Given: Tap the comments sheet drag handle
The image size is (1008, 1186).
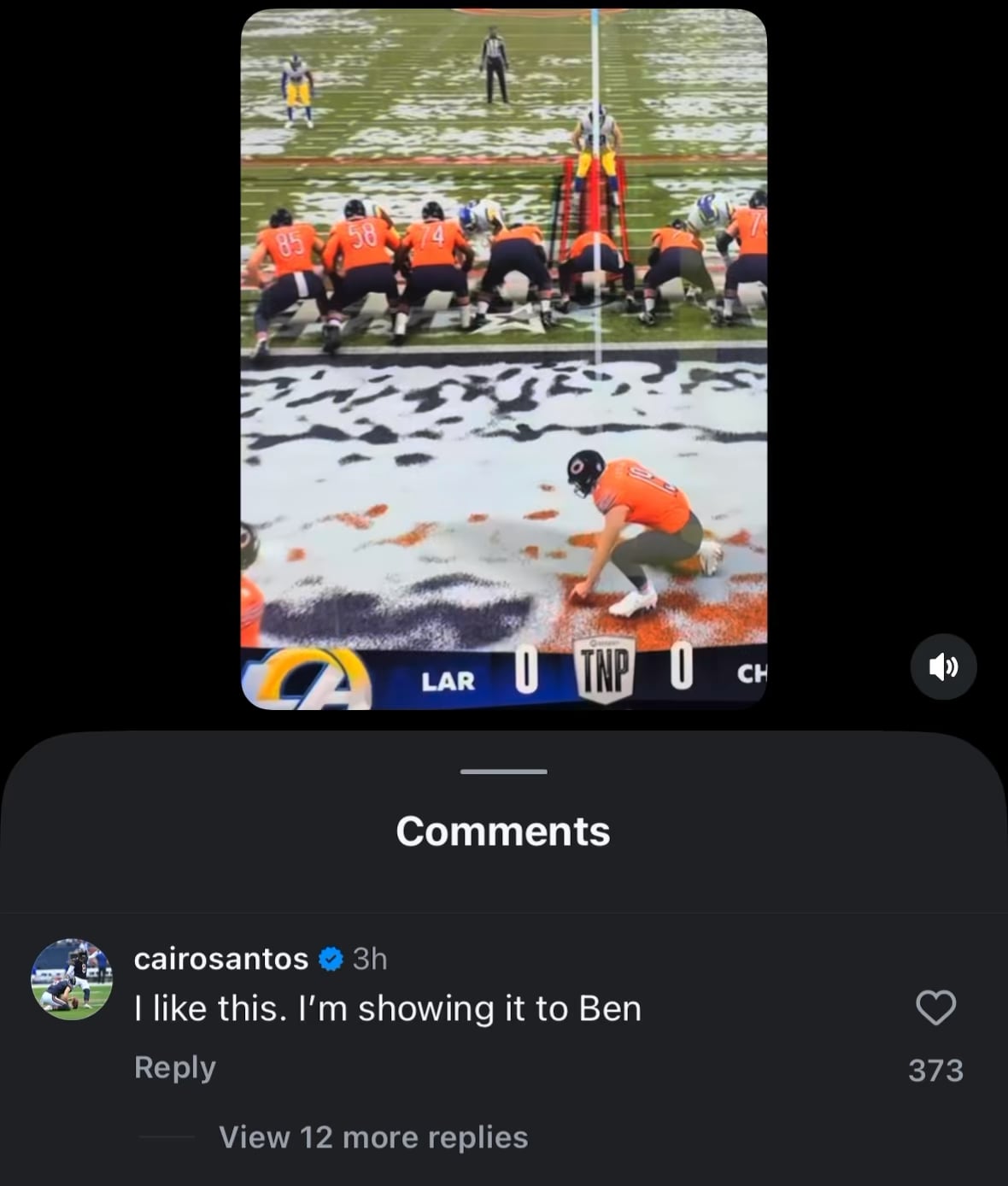Looking at the screenshot, I should pyautogui.click(x=503, y=772).
